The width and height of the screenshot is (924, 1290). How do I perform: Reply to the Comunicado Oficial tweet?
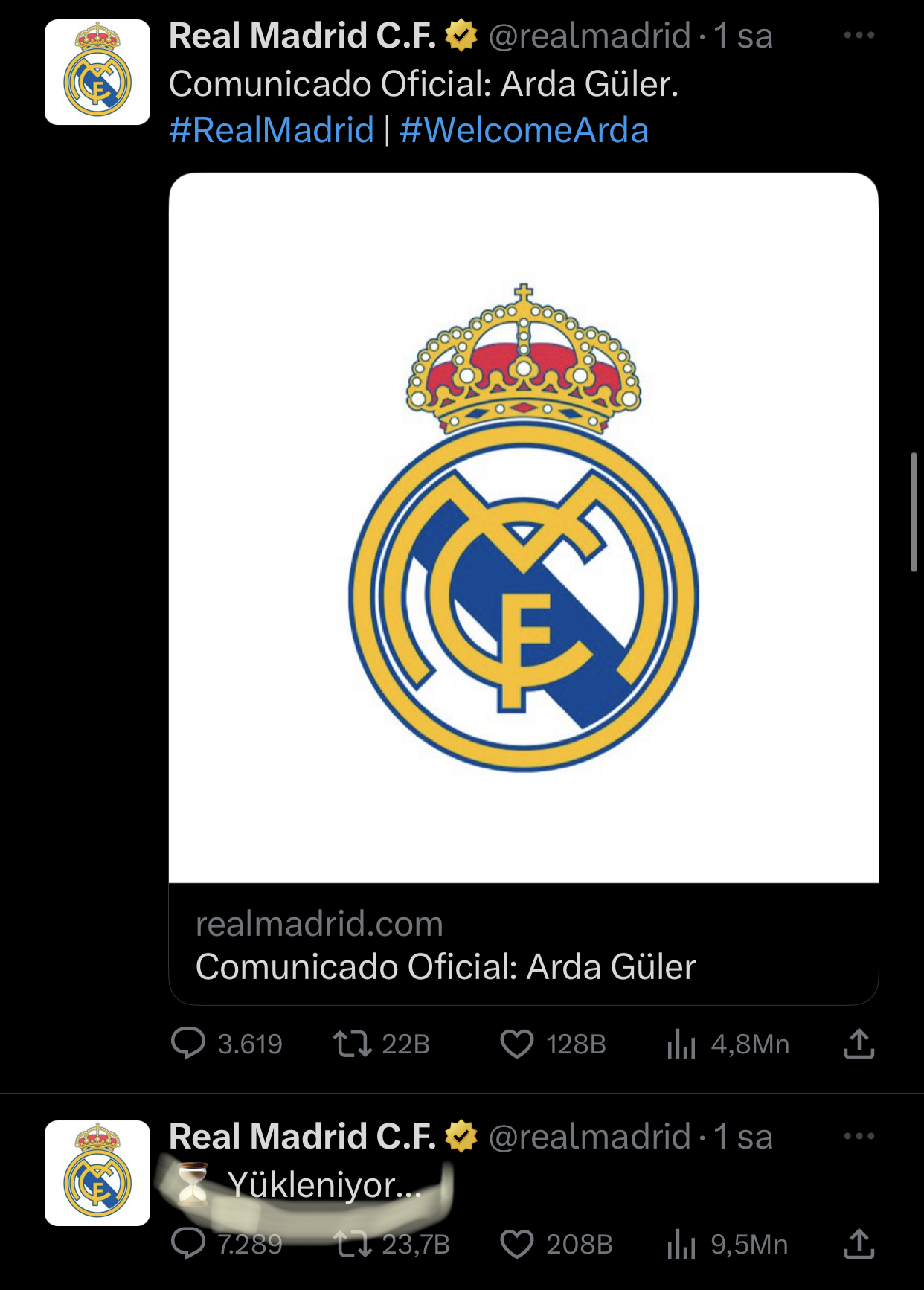click(188, 1044)
